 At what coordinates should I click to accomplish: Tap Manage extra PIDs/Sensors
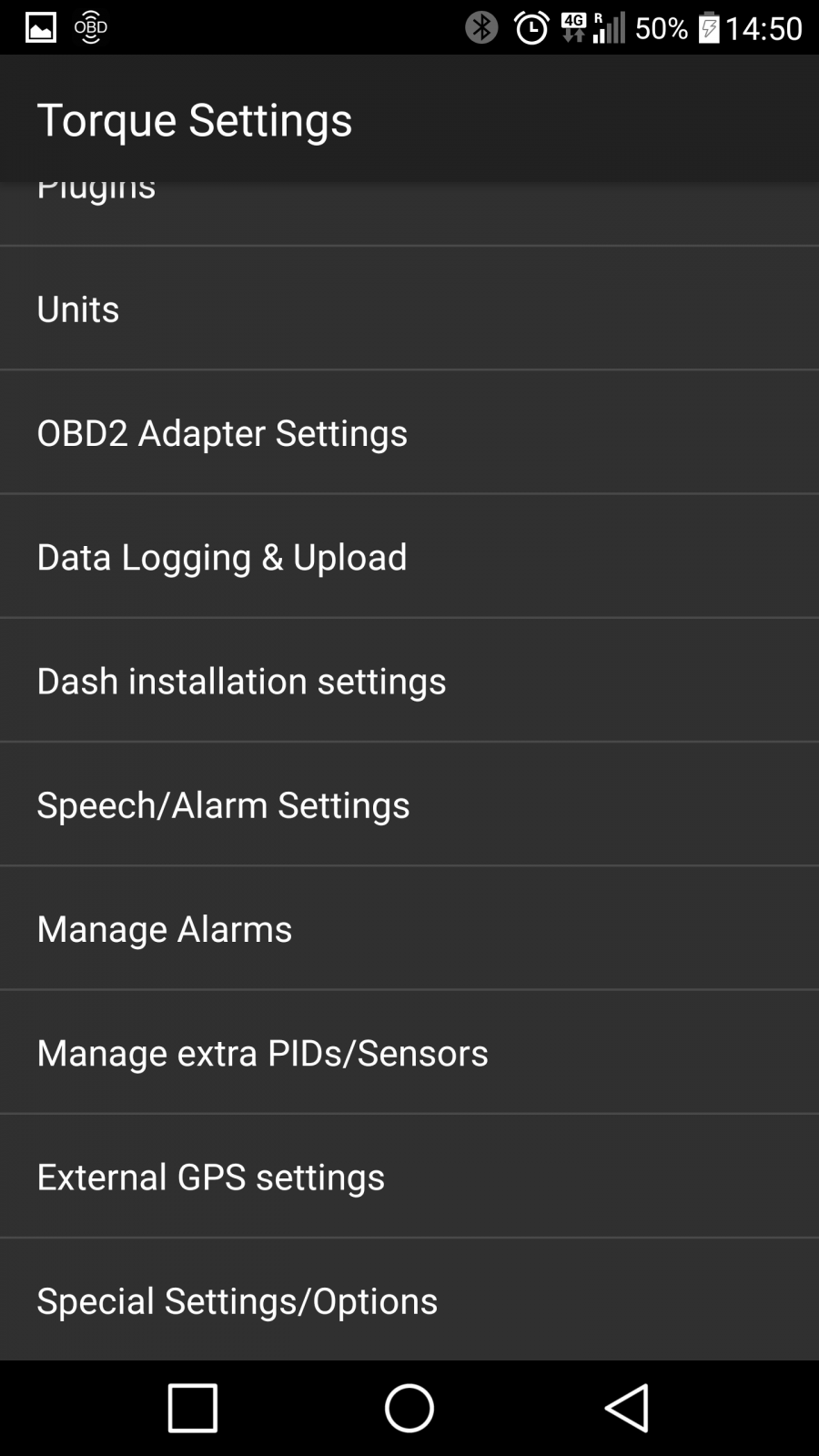point(409,1052)
